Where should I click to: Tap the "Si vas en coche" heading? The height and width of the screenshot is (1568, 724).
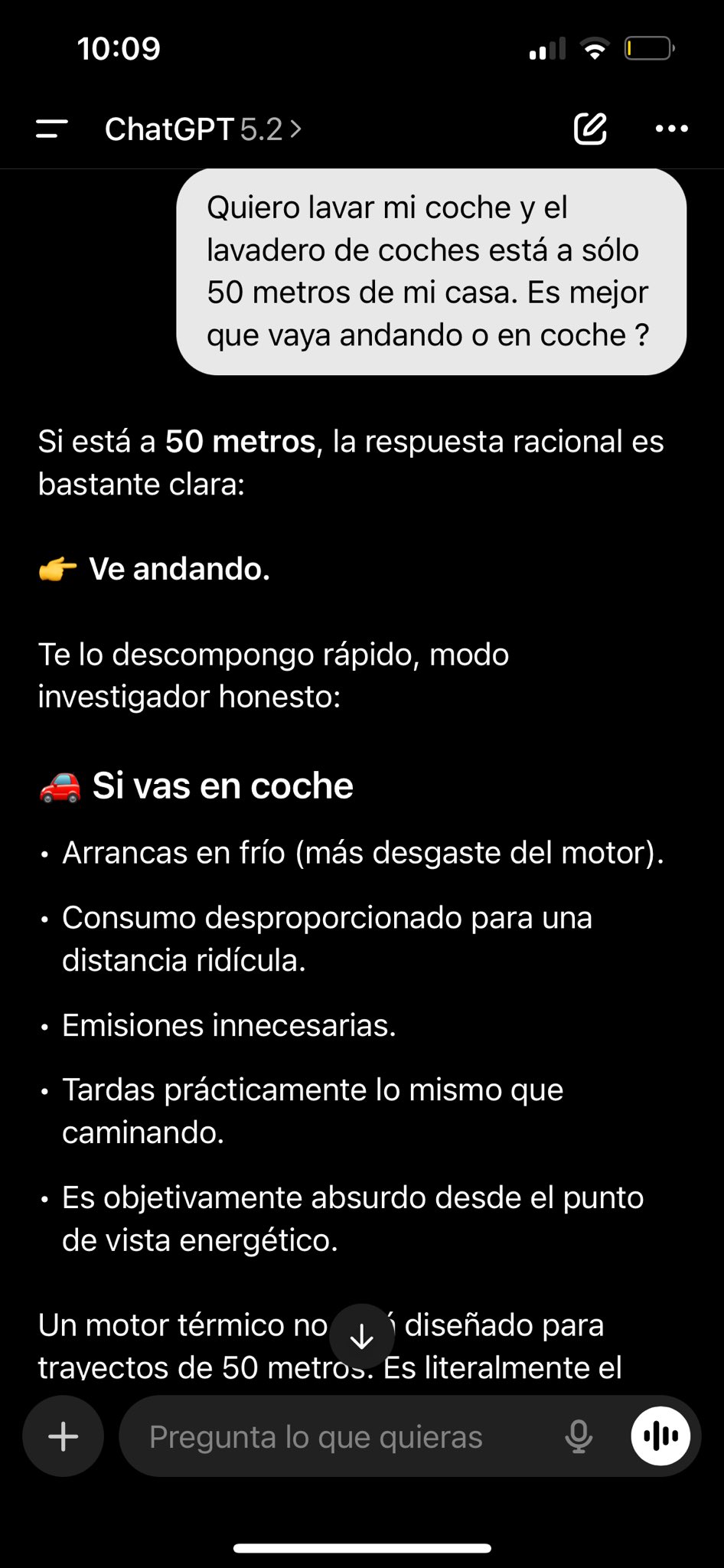click(222, 785)
